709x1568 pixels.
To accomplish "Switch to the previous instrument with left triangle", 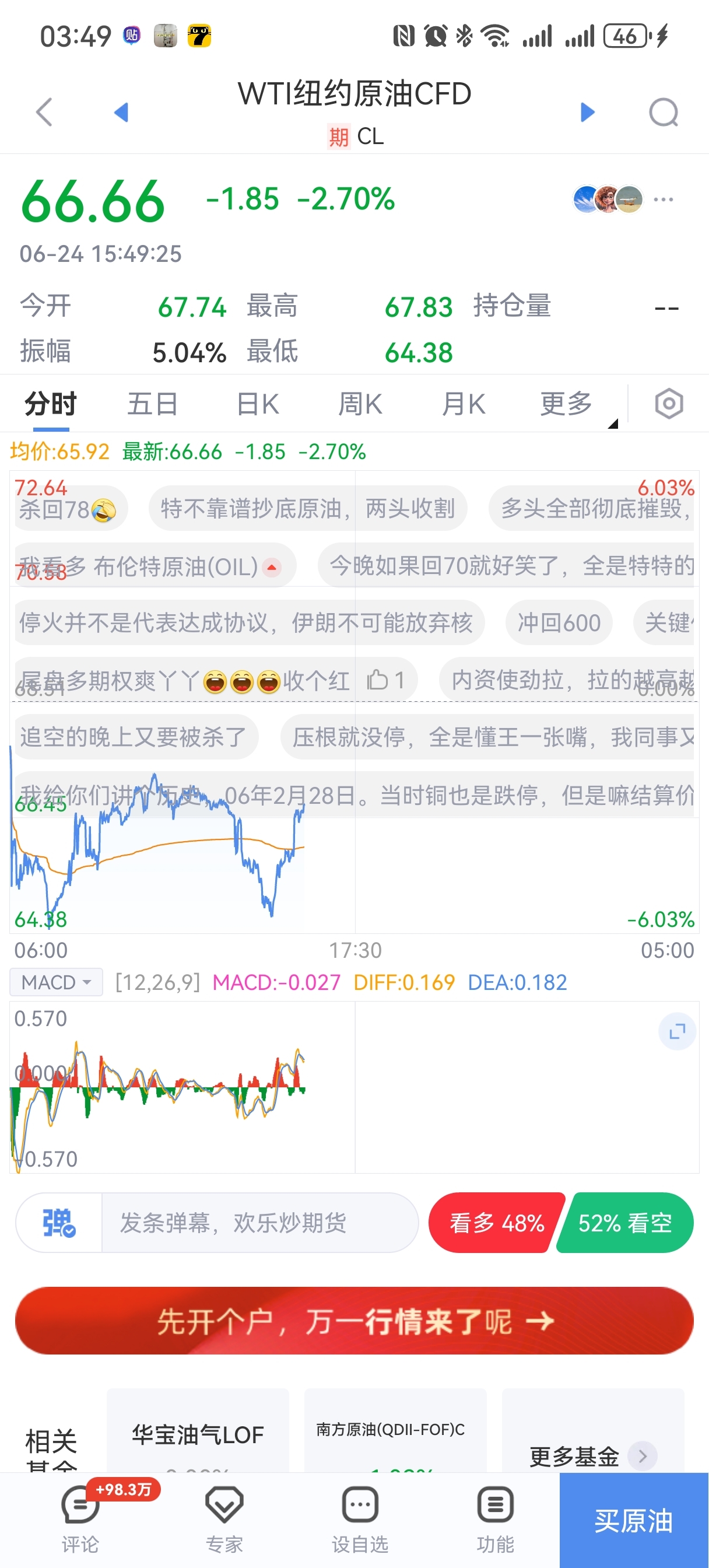I will 121,112.
